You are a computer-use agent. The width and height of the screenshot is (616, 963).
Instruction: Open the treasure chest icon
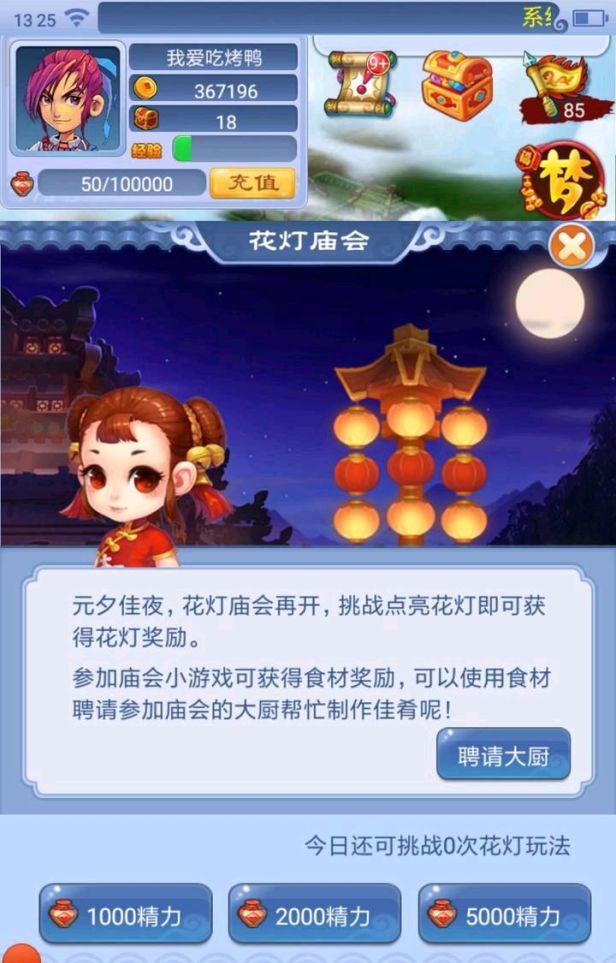pyautogui.click(x=457, y=82)
